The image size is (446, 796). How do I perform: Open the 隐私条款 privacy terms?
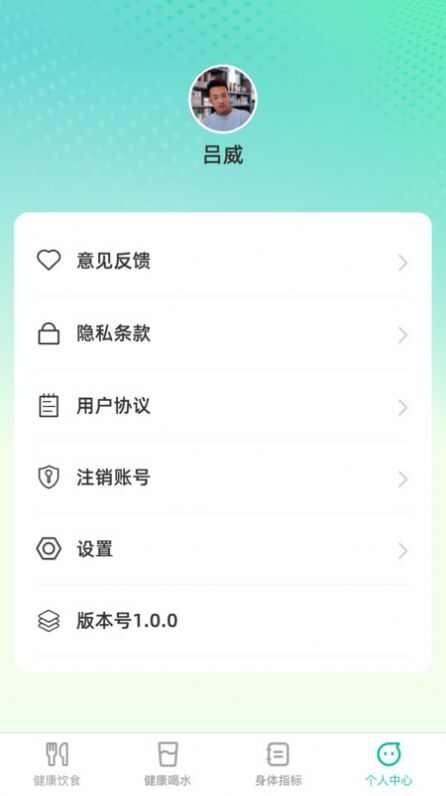coord(223,334)
